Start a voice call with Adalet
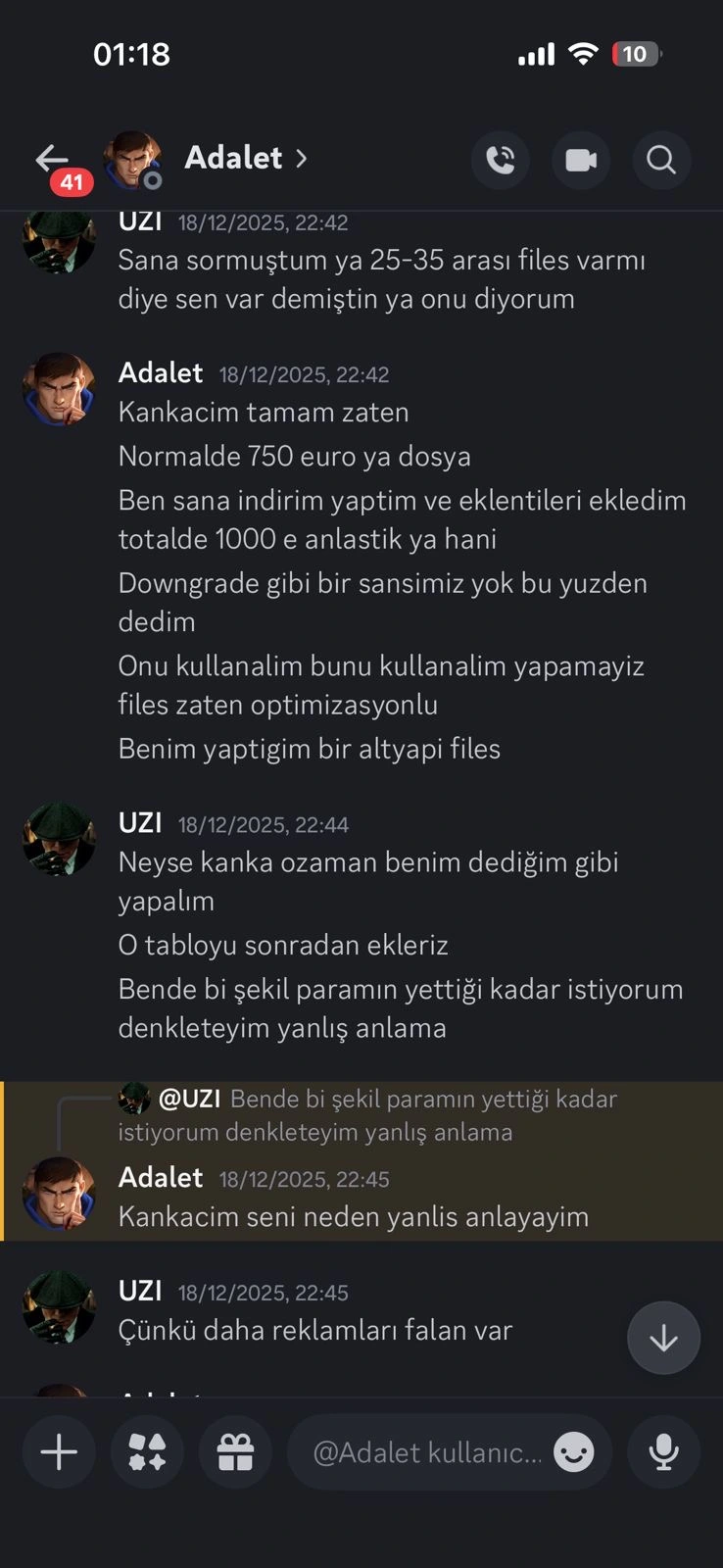This screenshot has height=1568, width=723. click(501, 160)
